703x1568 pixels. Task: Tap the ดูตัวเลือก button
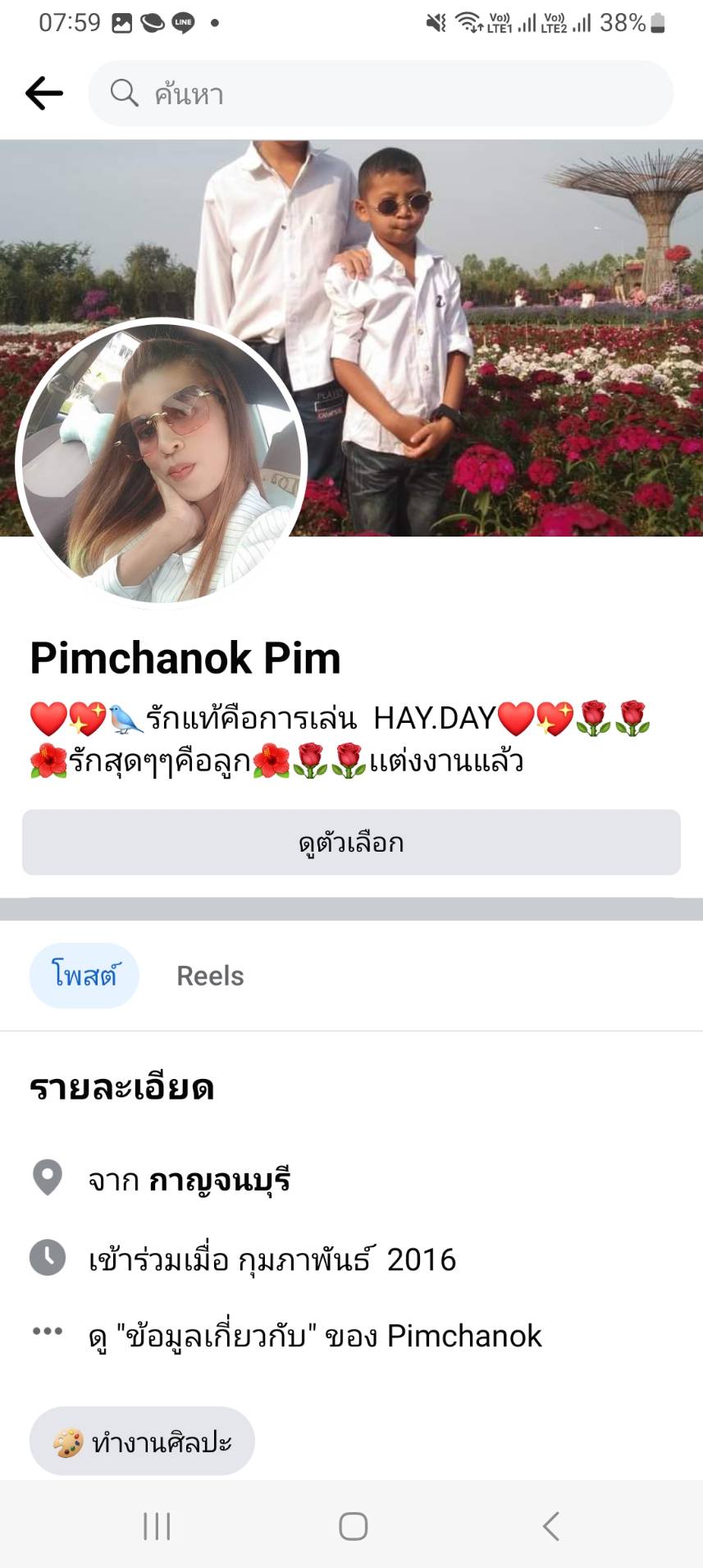[x=351, y=843]
